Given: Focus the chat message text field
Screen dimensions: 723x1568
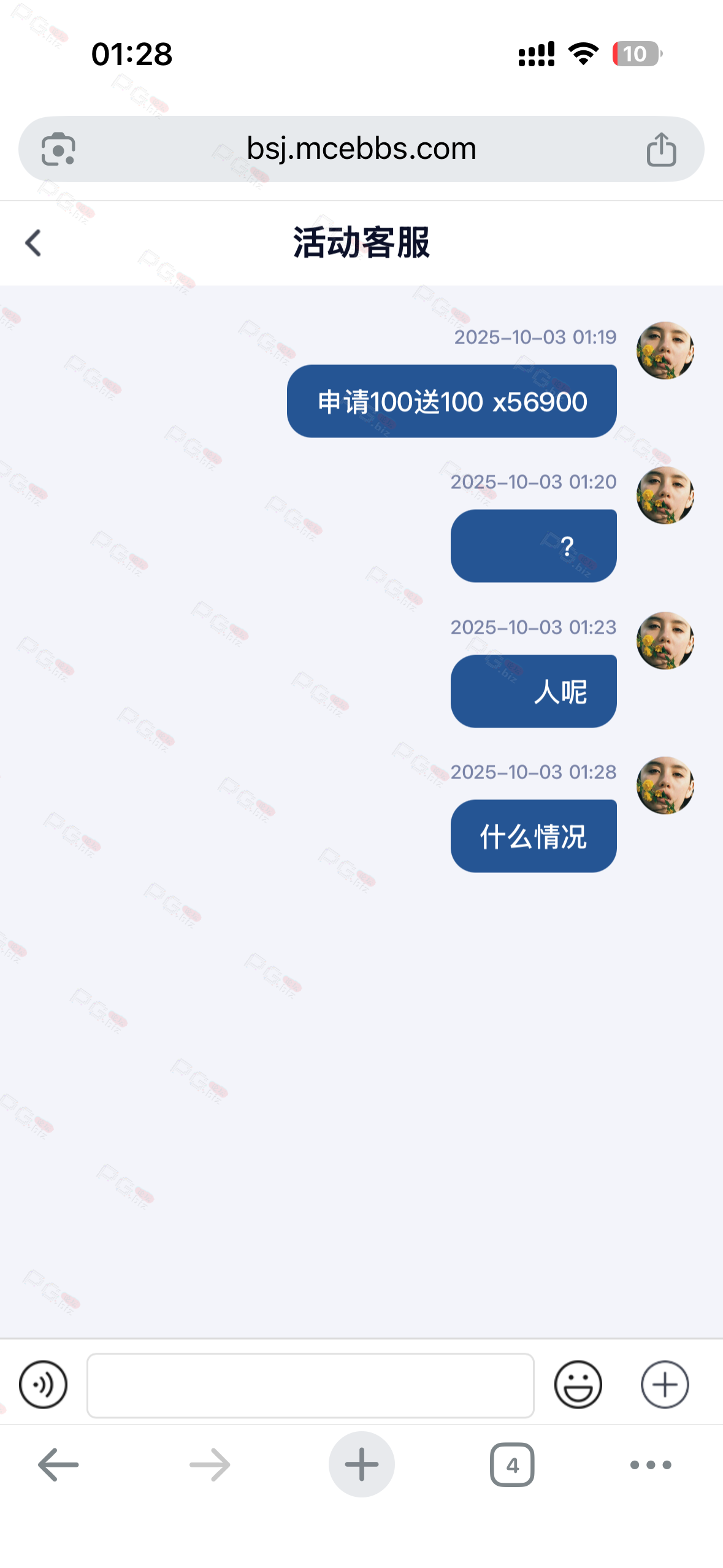Looking at the screenshot, I should coord(310,1385).
